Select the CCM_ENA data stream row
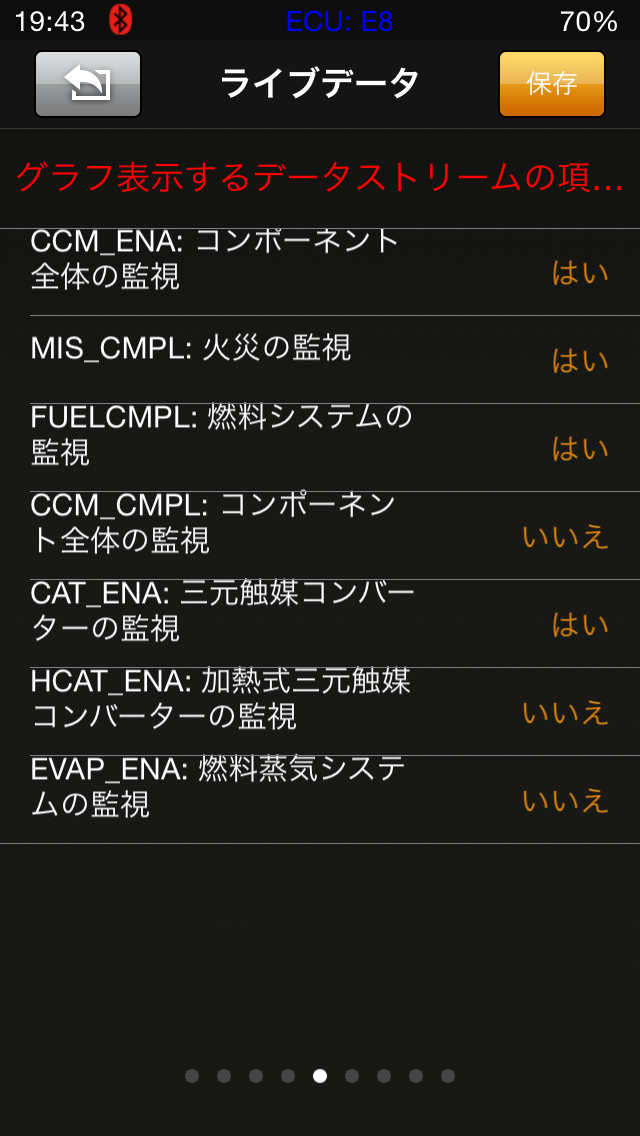Image resolution: width=640 pixels, height=1136 pixels. pyautogui.click(x=320, y=272)
